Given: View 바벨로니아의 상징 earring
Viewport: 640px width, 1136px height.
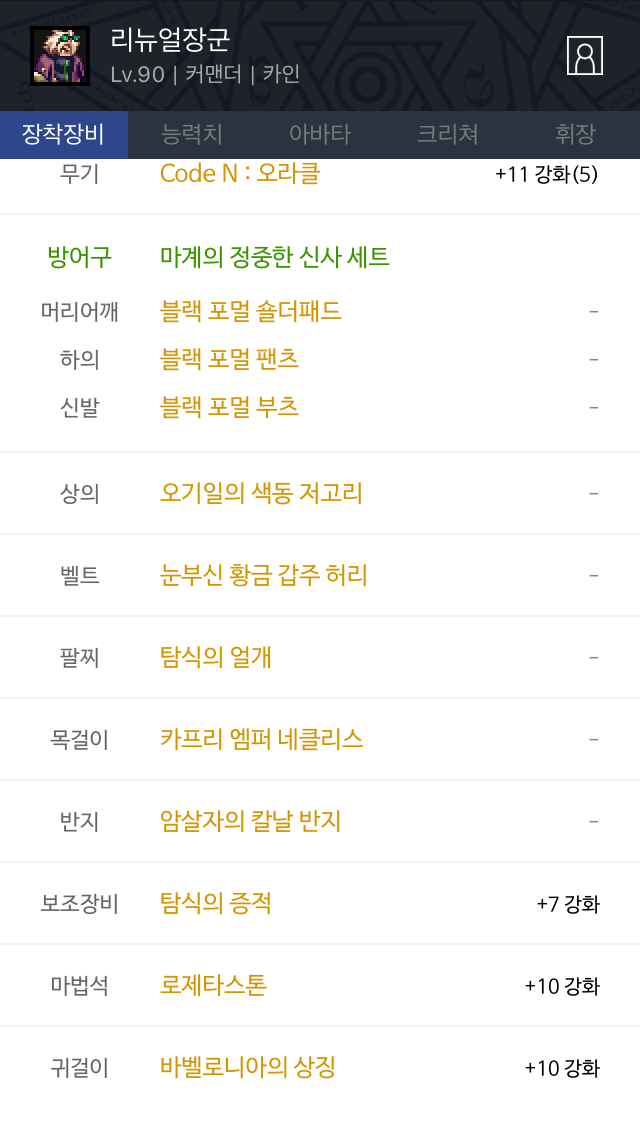Looking at the screenshot, I should tap(248, 1067).
